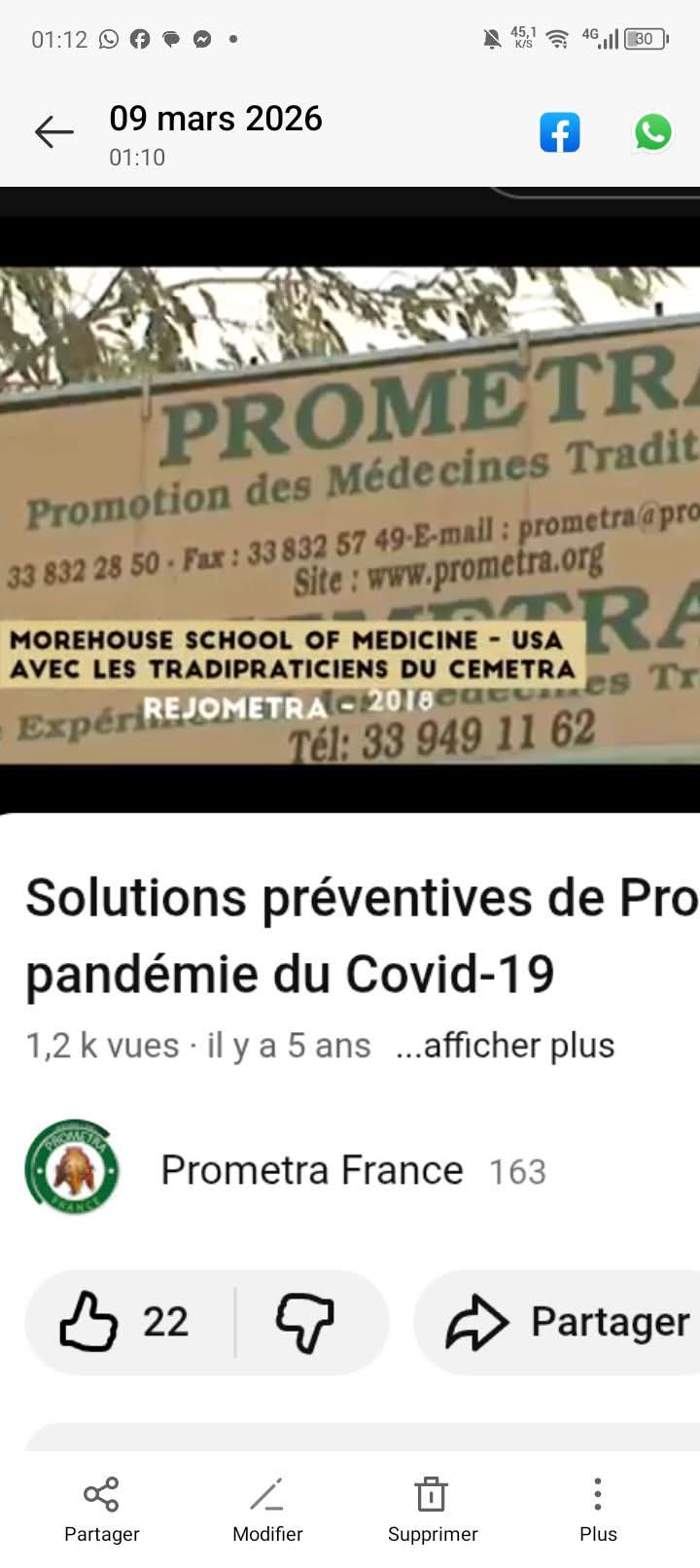Go back from the photo viewer

pos(53,132)
